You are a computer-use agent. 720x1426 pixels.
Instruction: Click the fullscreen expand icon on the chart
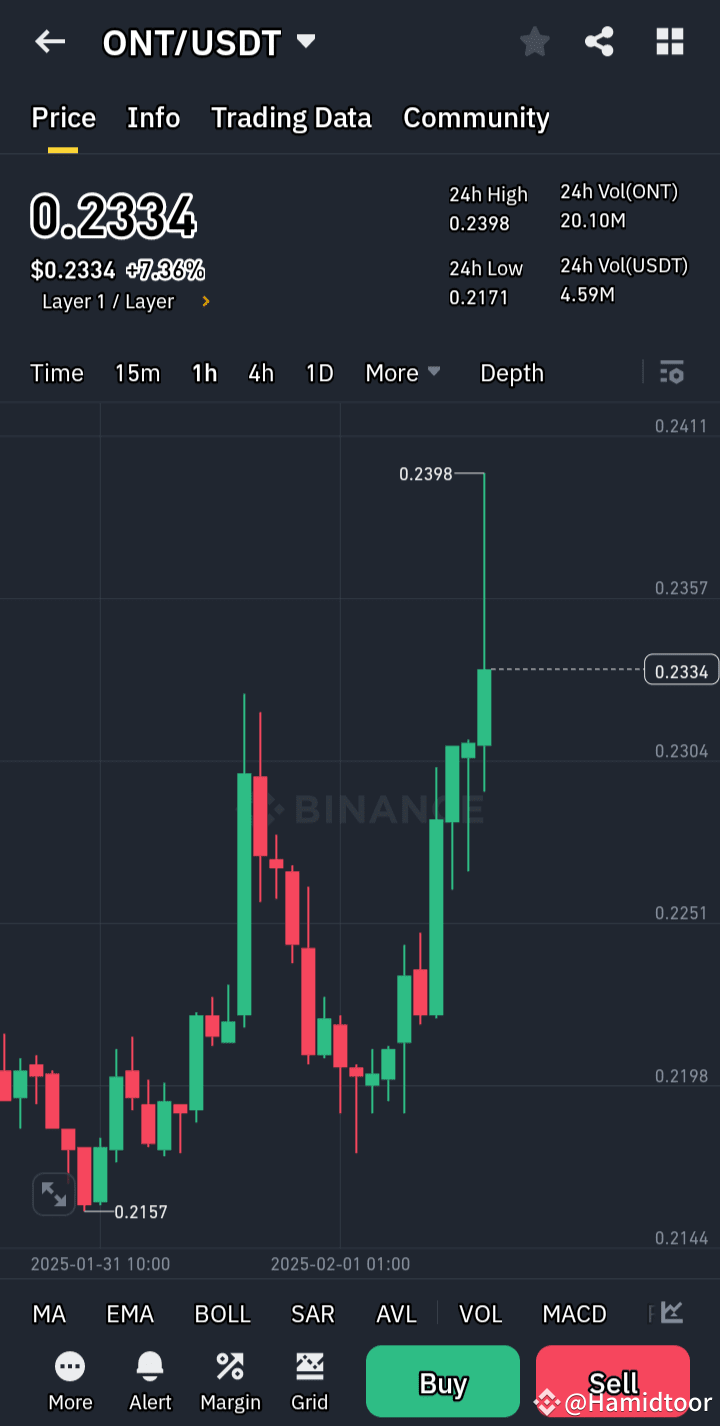click(x=53, y=1194)
